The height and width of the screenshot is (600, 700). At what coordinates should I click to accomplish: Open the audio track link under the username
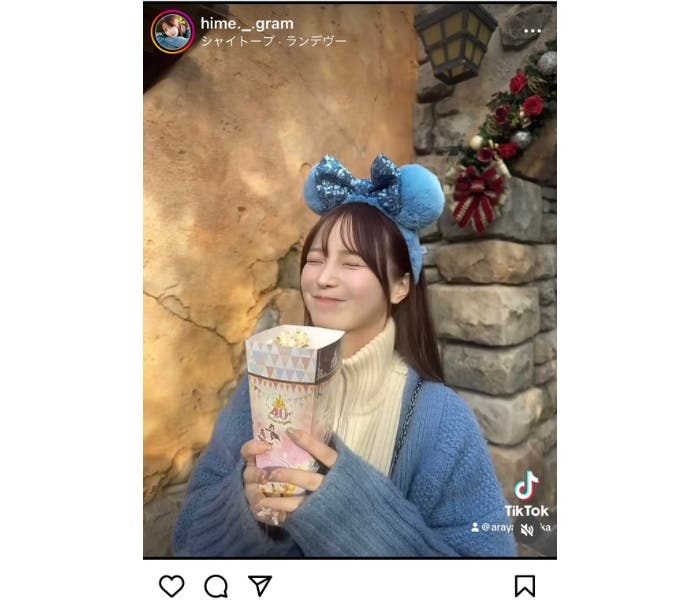tap(273, 41)
